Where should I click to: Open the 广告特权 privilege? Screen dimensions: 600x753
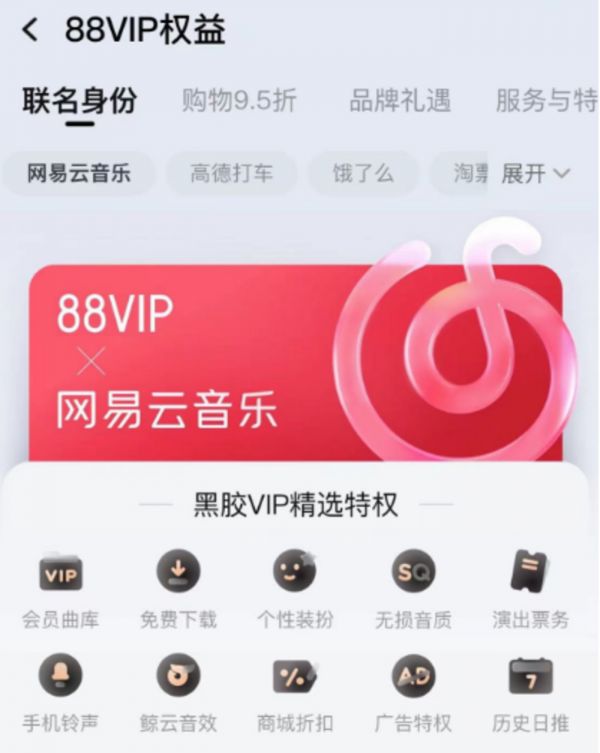413,692
